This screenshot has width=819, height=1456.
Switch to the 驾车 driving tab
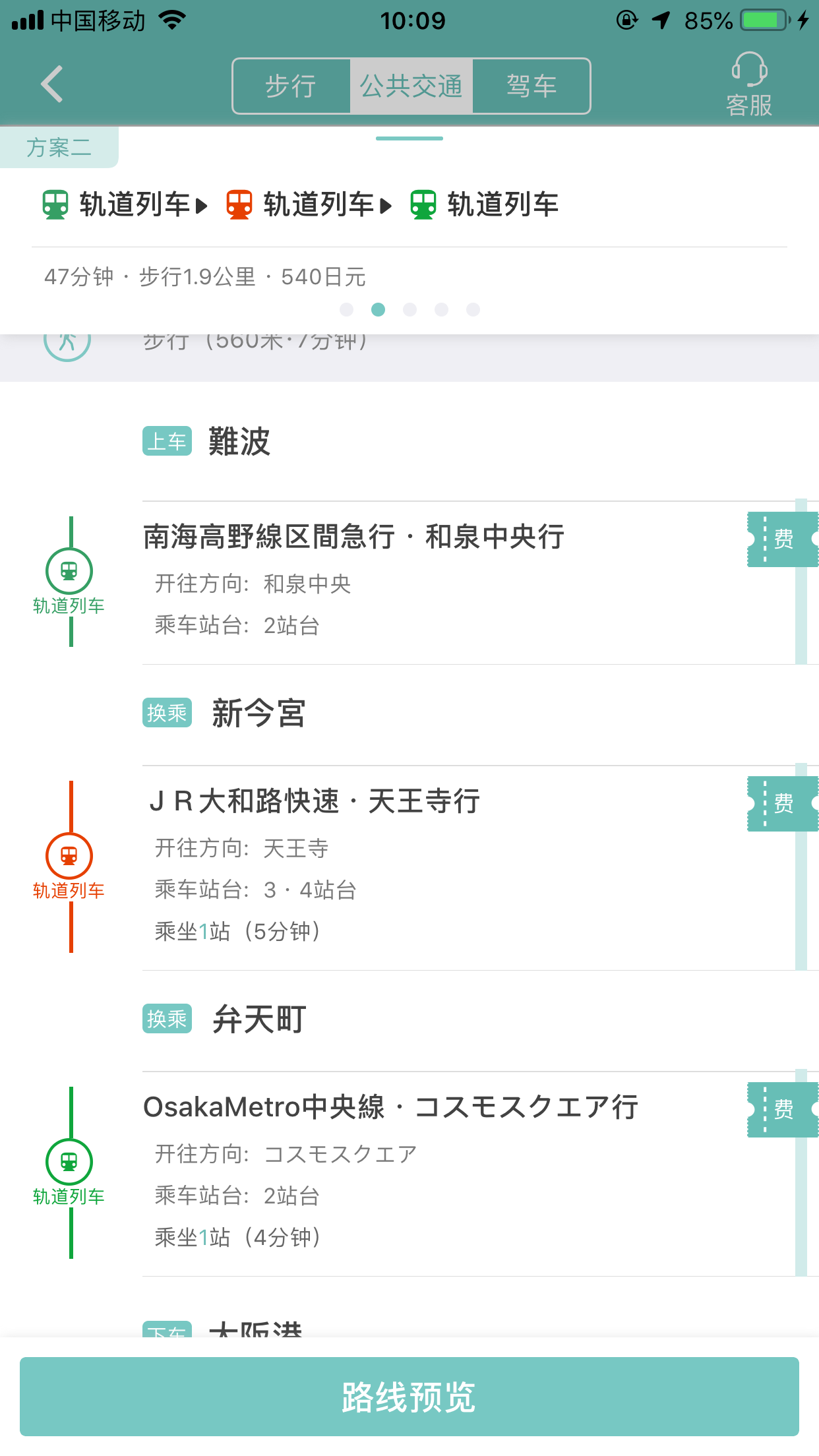[x=531, y=86]
